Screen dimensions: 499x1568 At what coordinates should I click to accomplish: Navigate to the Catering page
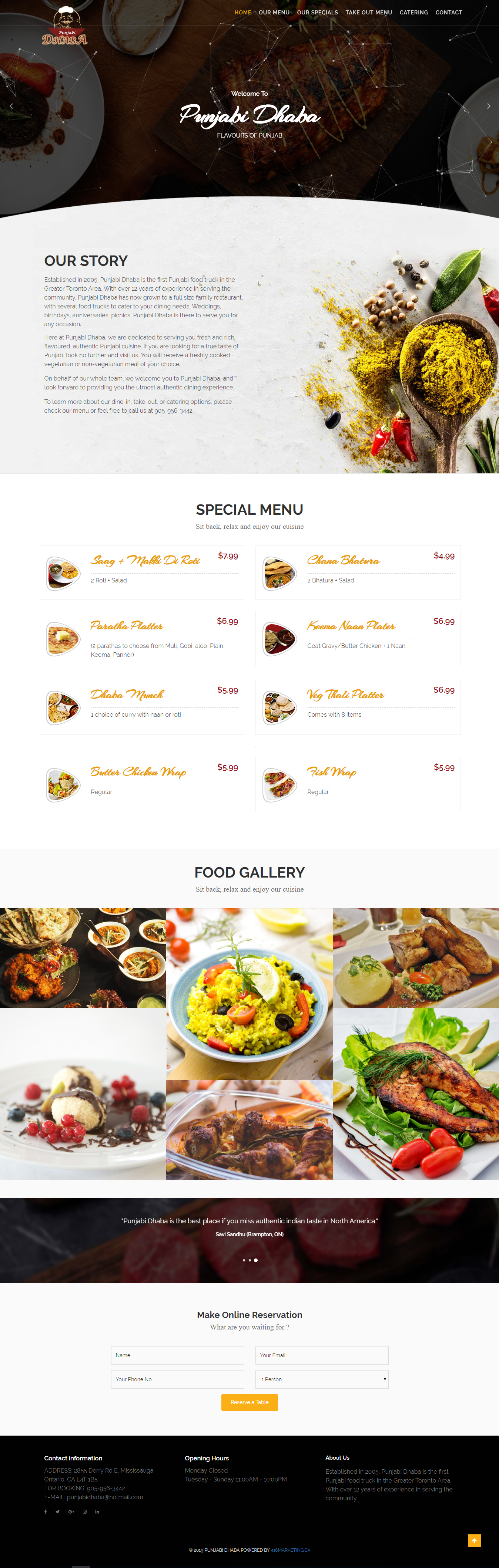tap(413, 12)
